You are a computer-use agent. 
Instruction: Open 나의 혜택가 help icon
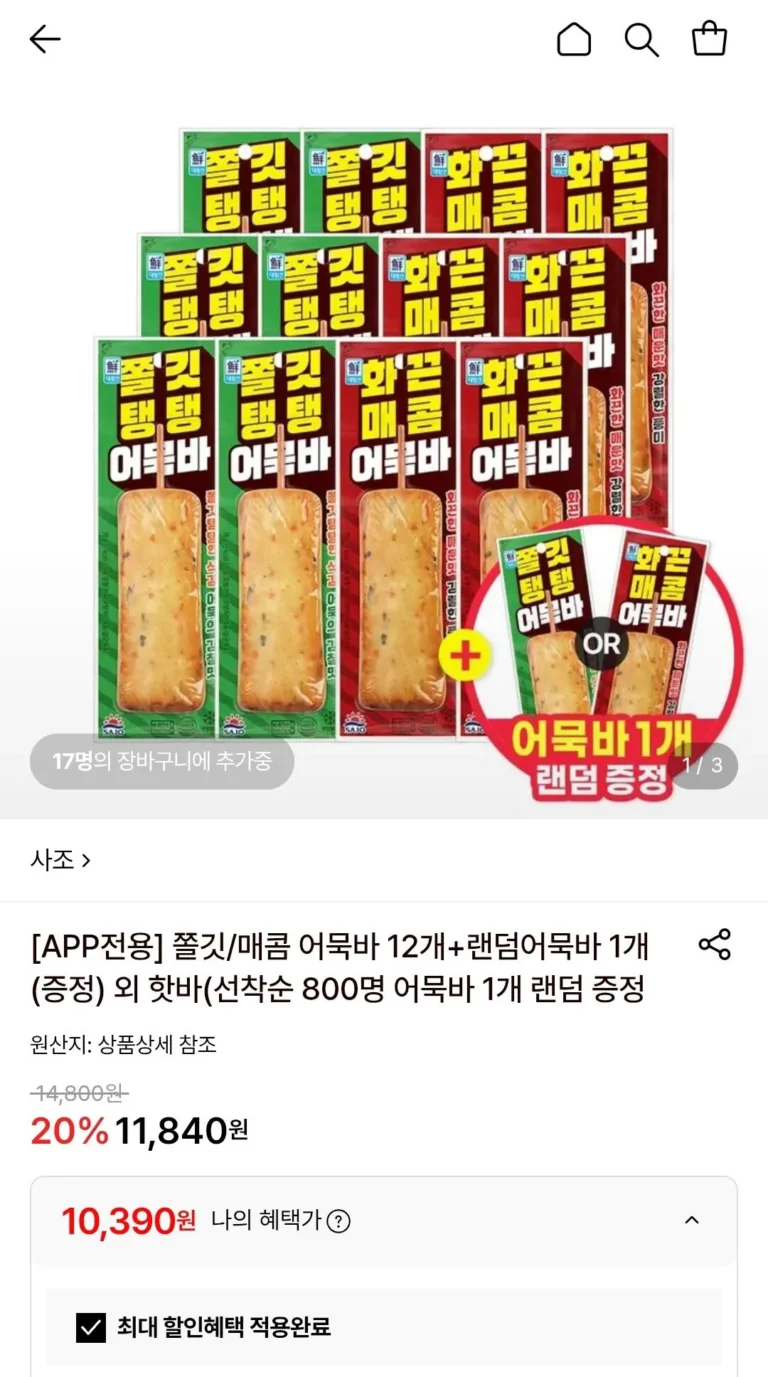pos(339,1221)
